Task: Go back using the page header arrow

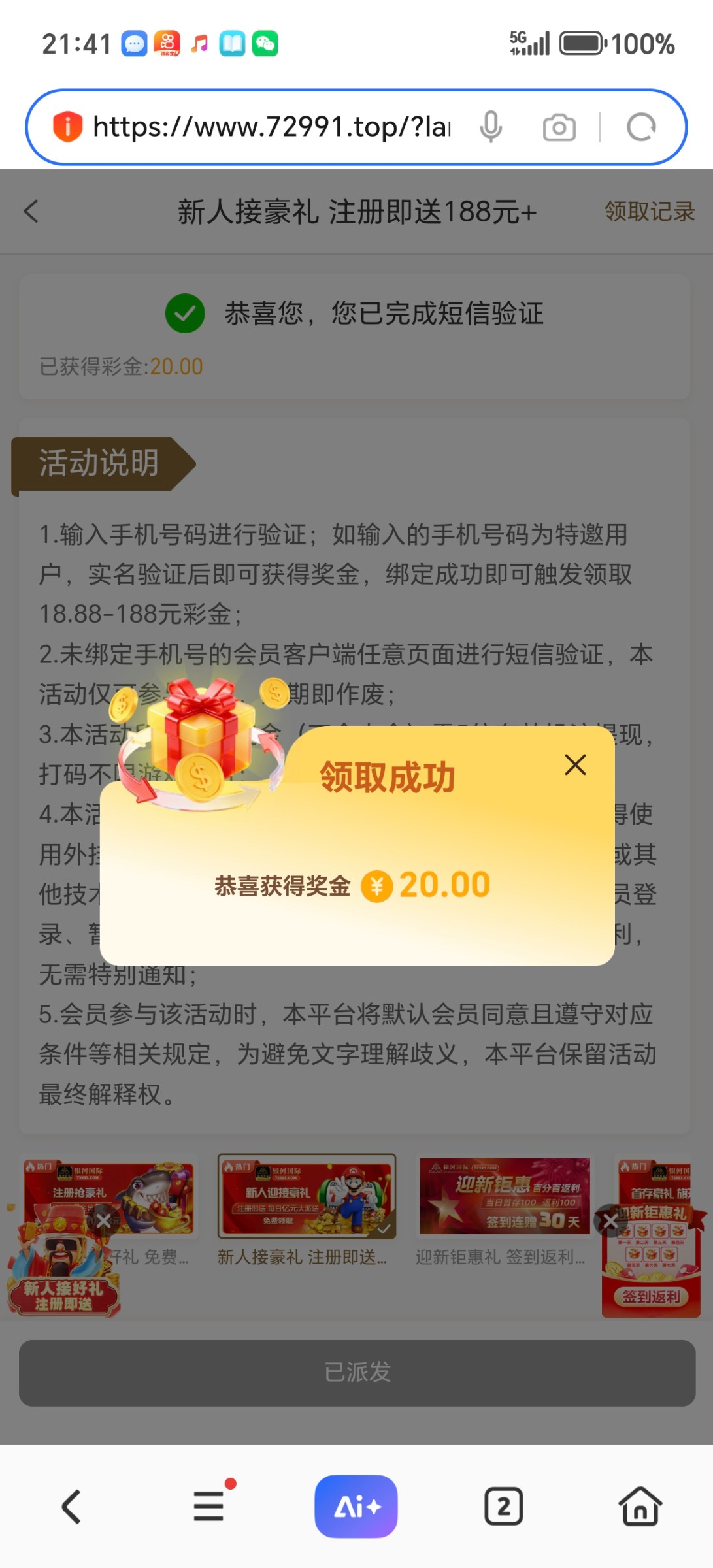Action: (31, 211)
